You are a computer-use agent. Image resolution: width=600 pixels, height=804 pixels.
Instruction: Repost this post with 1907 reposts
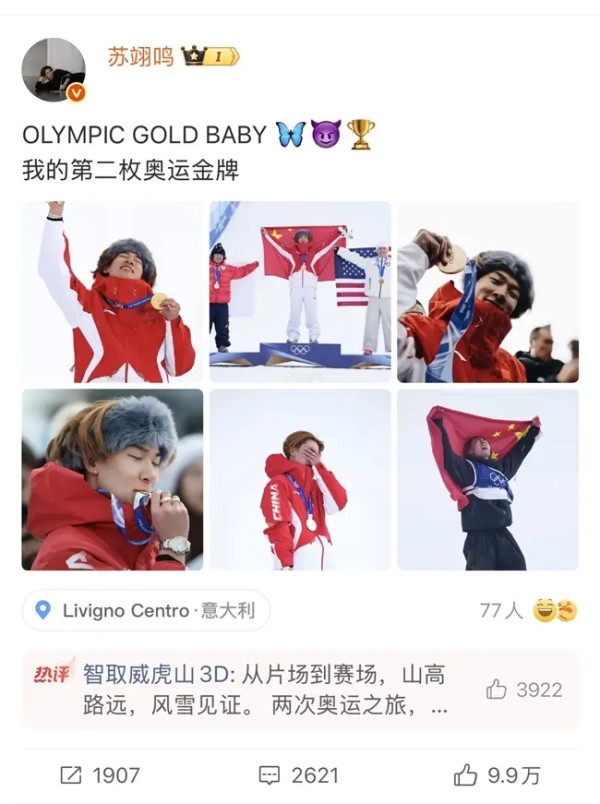point(100,775)
